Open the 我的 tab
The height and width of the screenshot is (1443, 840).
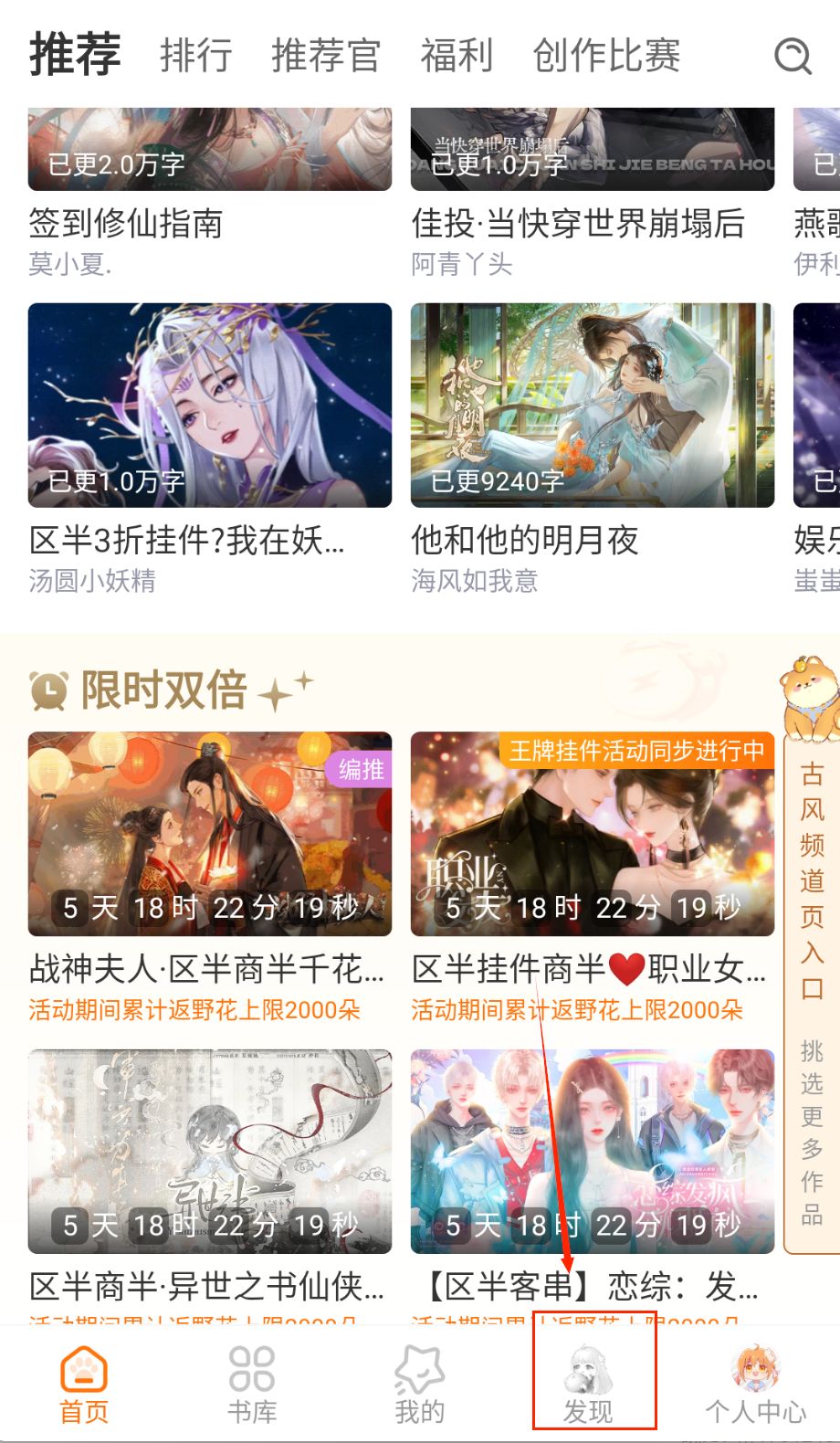pos(419,1384)
